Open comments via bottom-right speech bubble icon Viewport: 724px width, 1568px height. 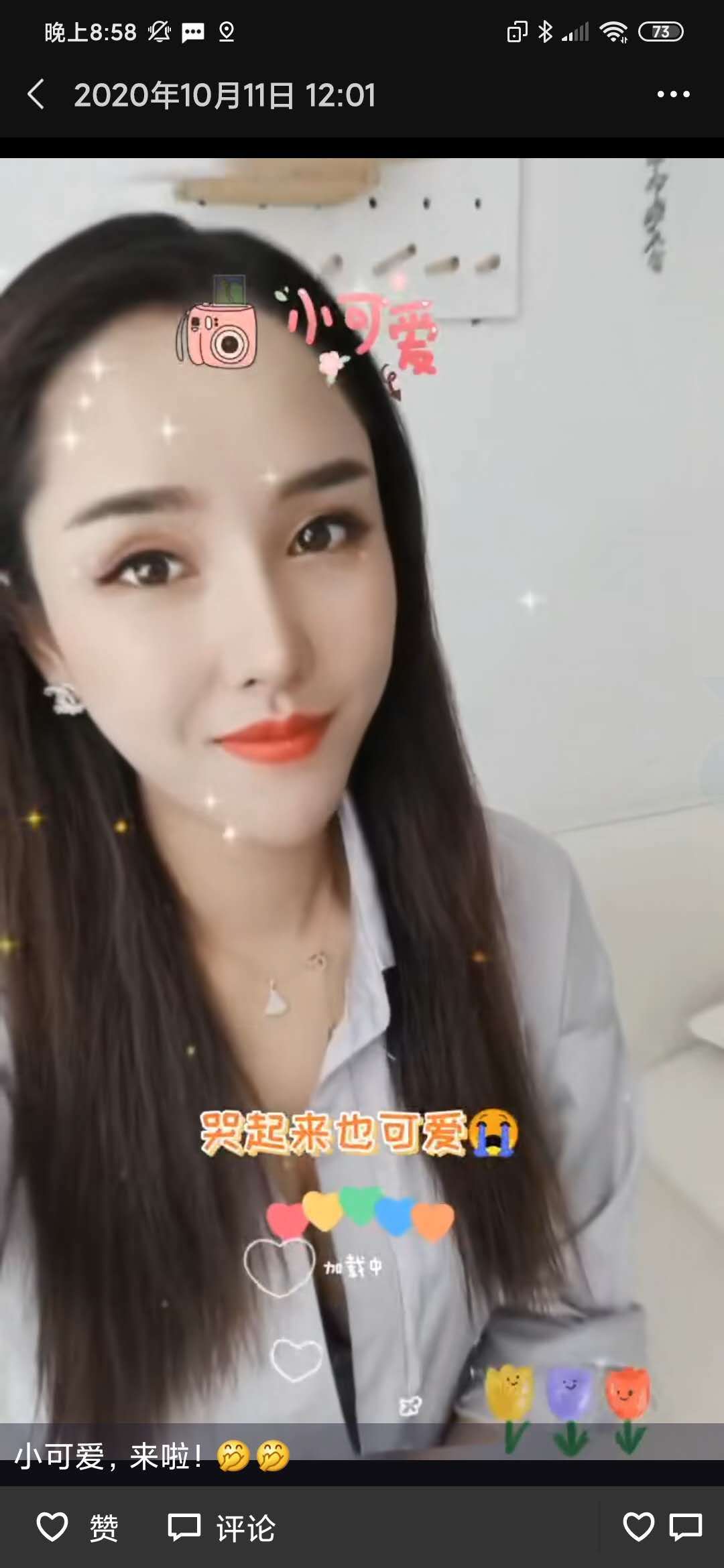tap(685, 1527)
